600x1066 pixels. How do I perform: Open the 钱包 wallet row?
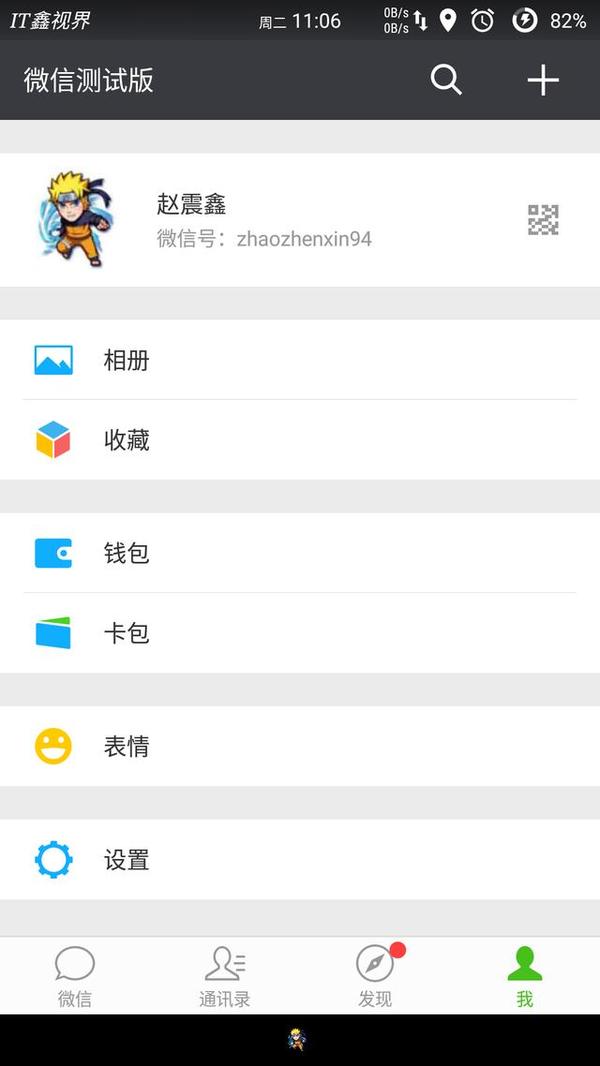pyautogui.click(x=300, y=553)
